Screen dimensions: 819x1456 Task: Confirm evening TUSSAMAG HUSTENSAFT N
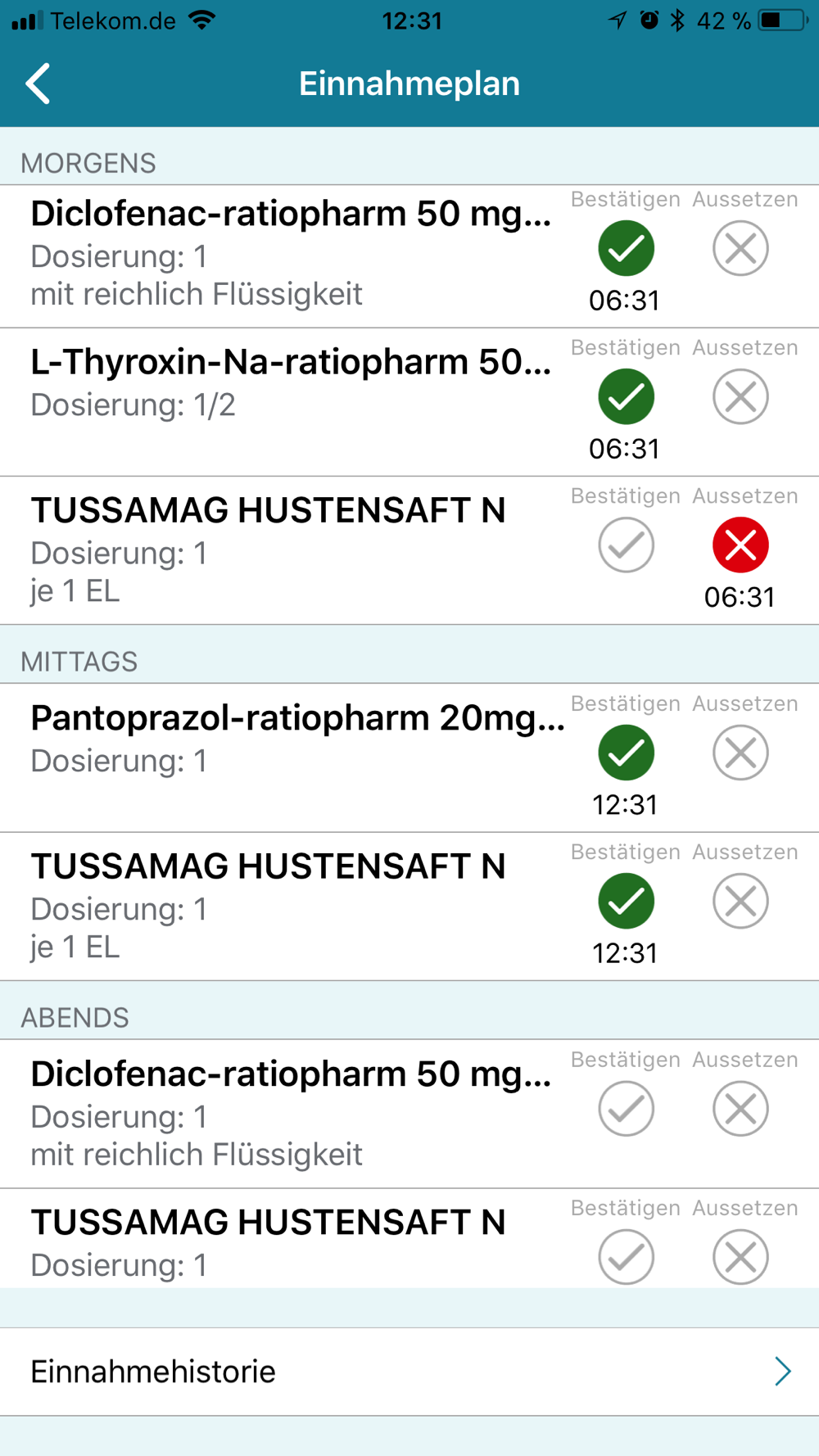tap(626, 1257)
